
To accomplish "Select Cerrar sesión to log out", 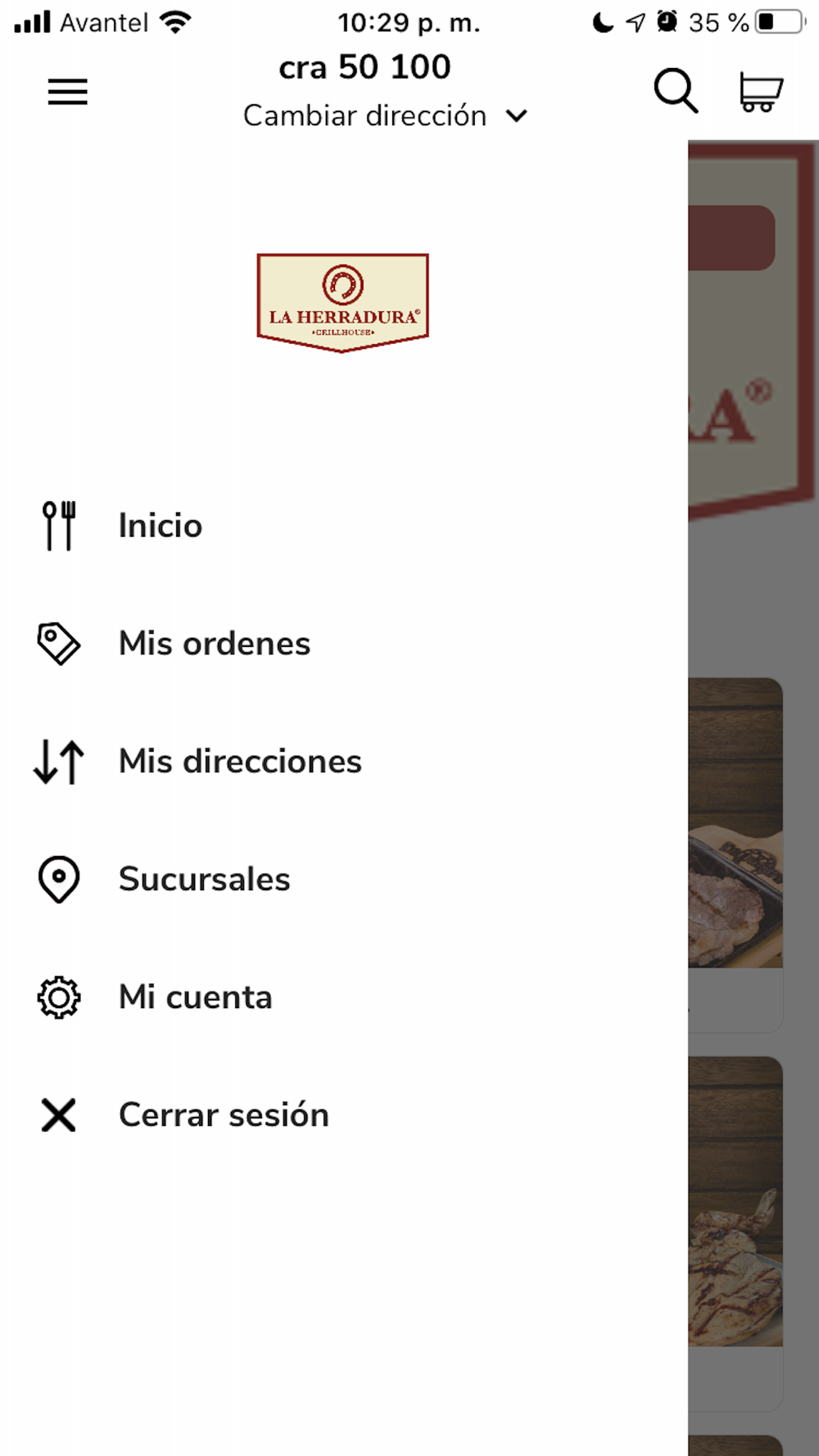I will (x=344, y=1115).
